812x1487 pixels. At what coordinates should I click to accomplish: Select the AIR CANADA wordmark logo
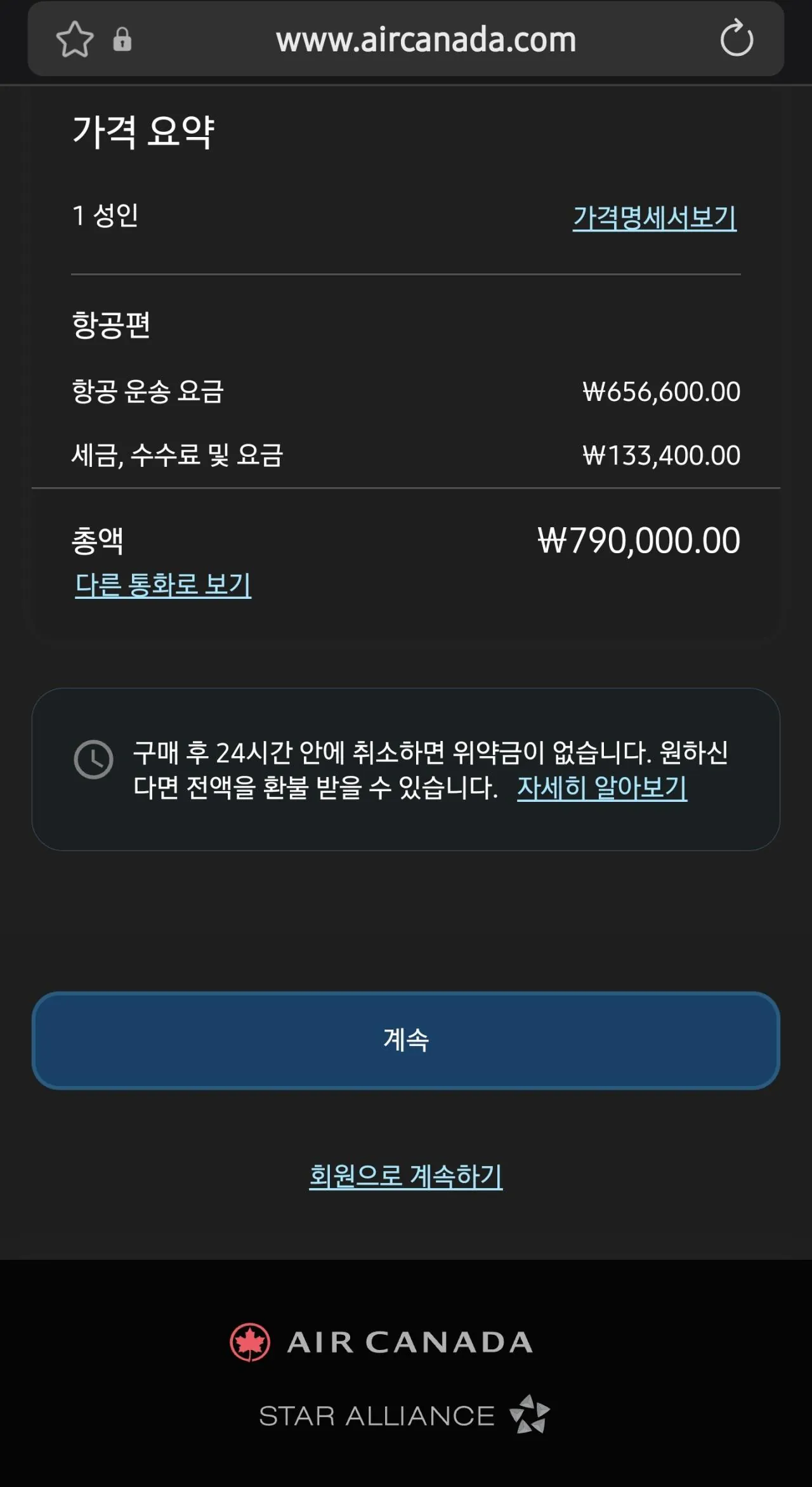(409, 1340)
